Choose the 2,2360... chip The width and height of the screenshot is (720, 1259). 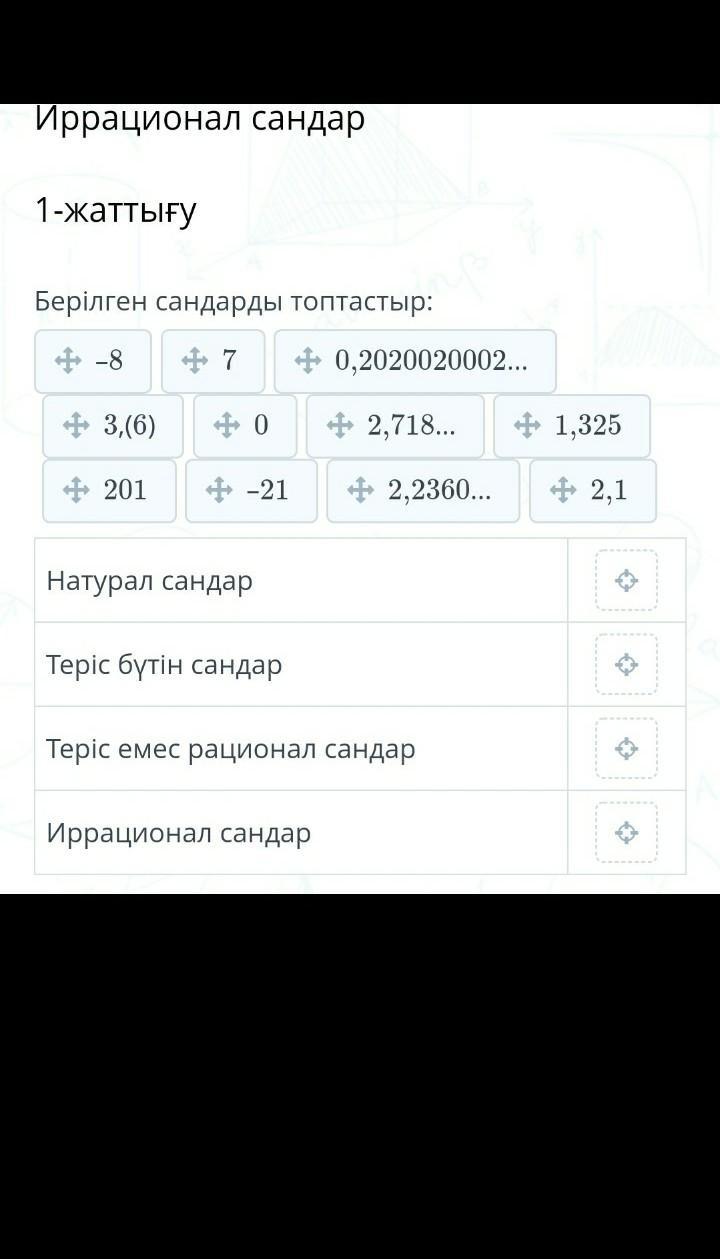(x=423, y=490)
